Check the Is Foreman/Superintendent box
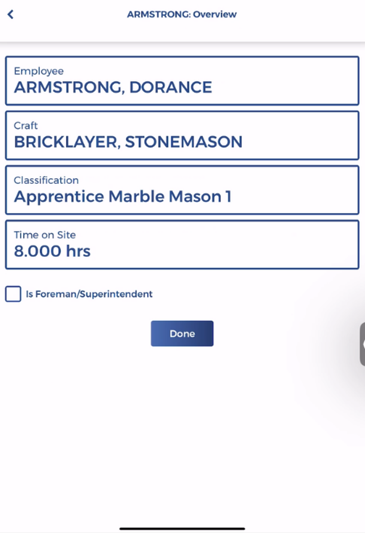 pos(13,294)
